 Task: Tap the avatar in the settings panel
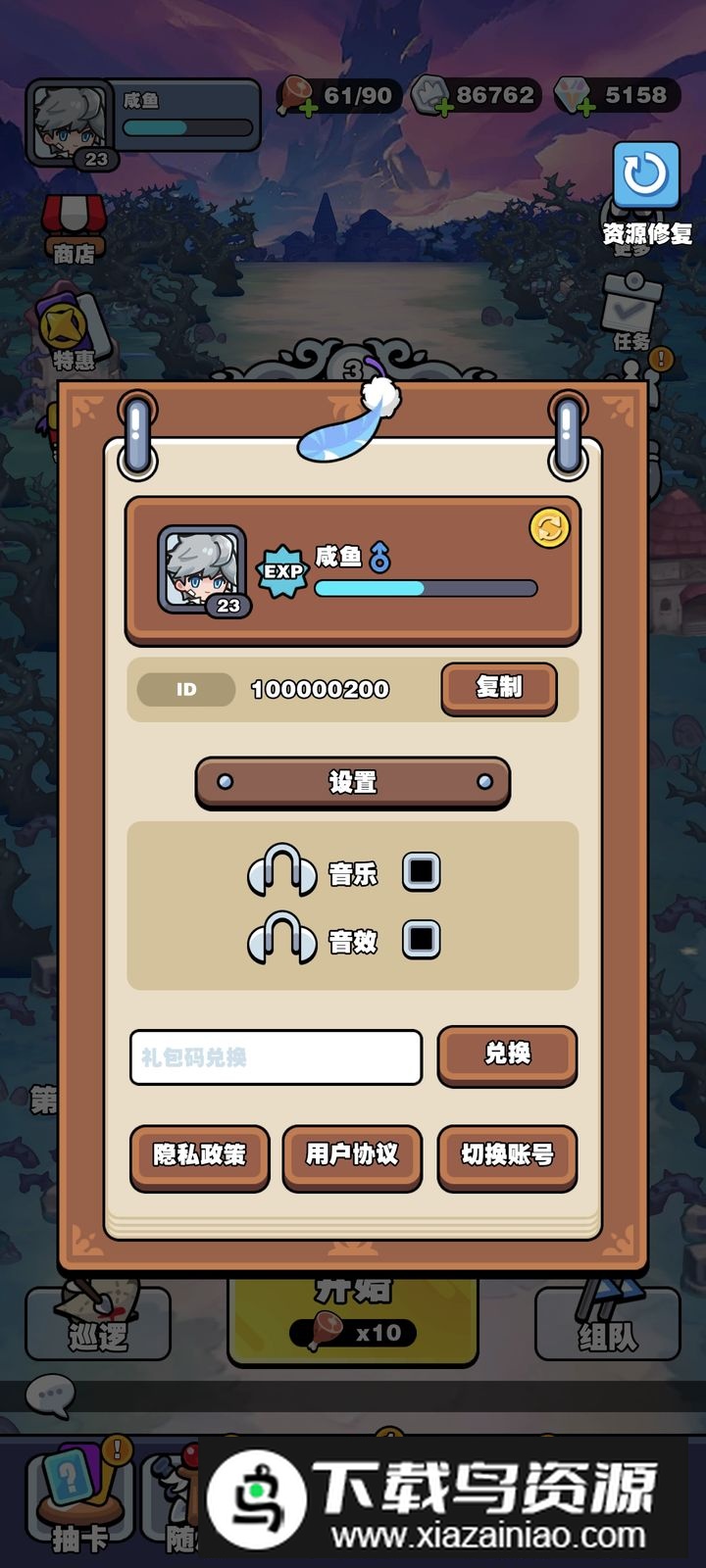click(x=202, y=570)
